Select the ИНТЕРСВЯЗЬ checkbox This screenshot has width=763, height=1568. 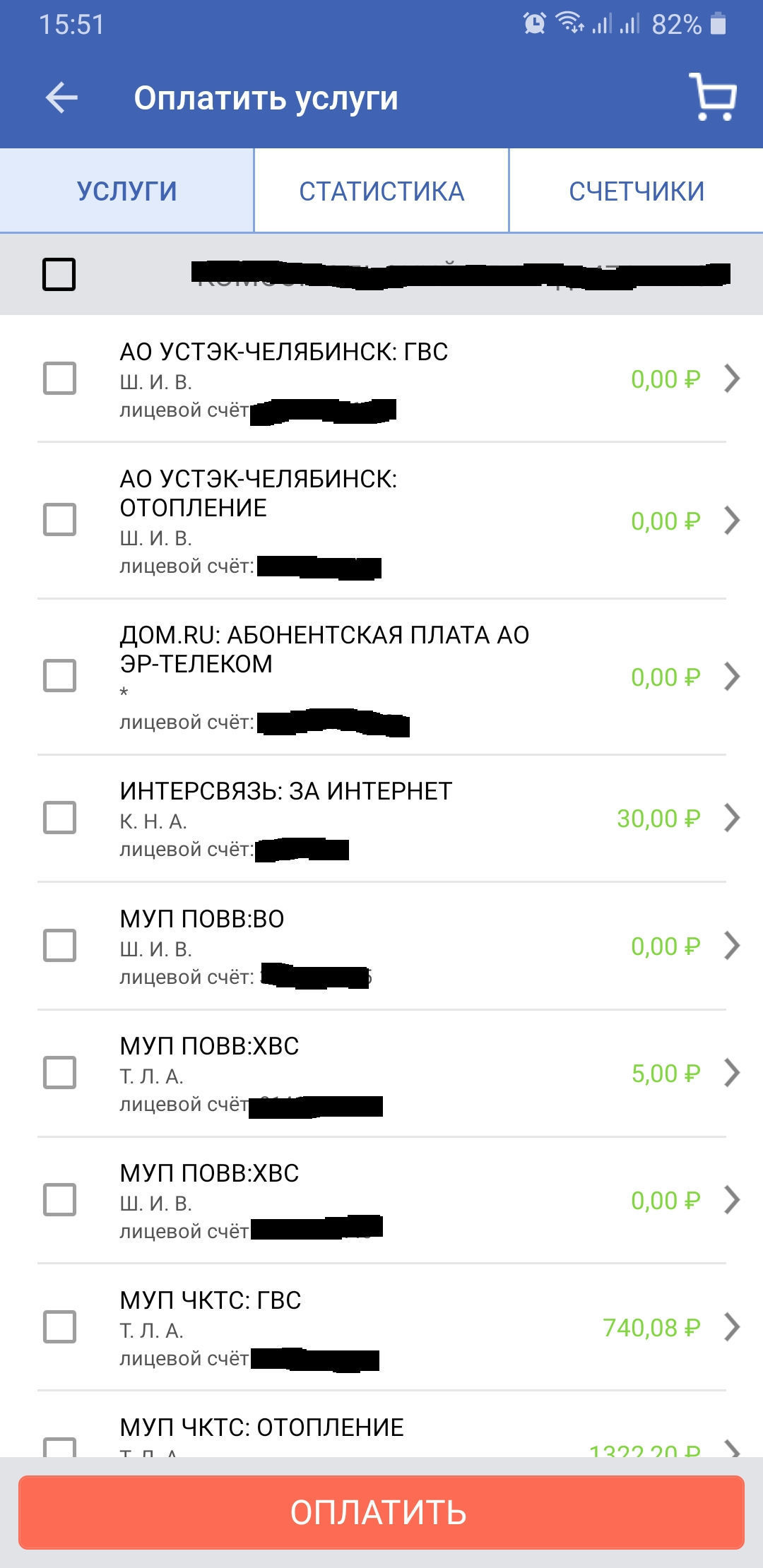tap(59, 817)
